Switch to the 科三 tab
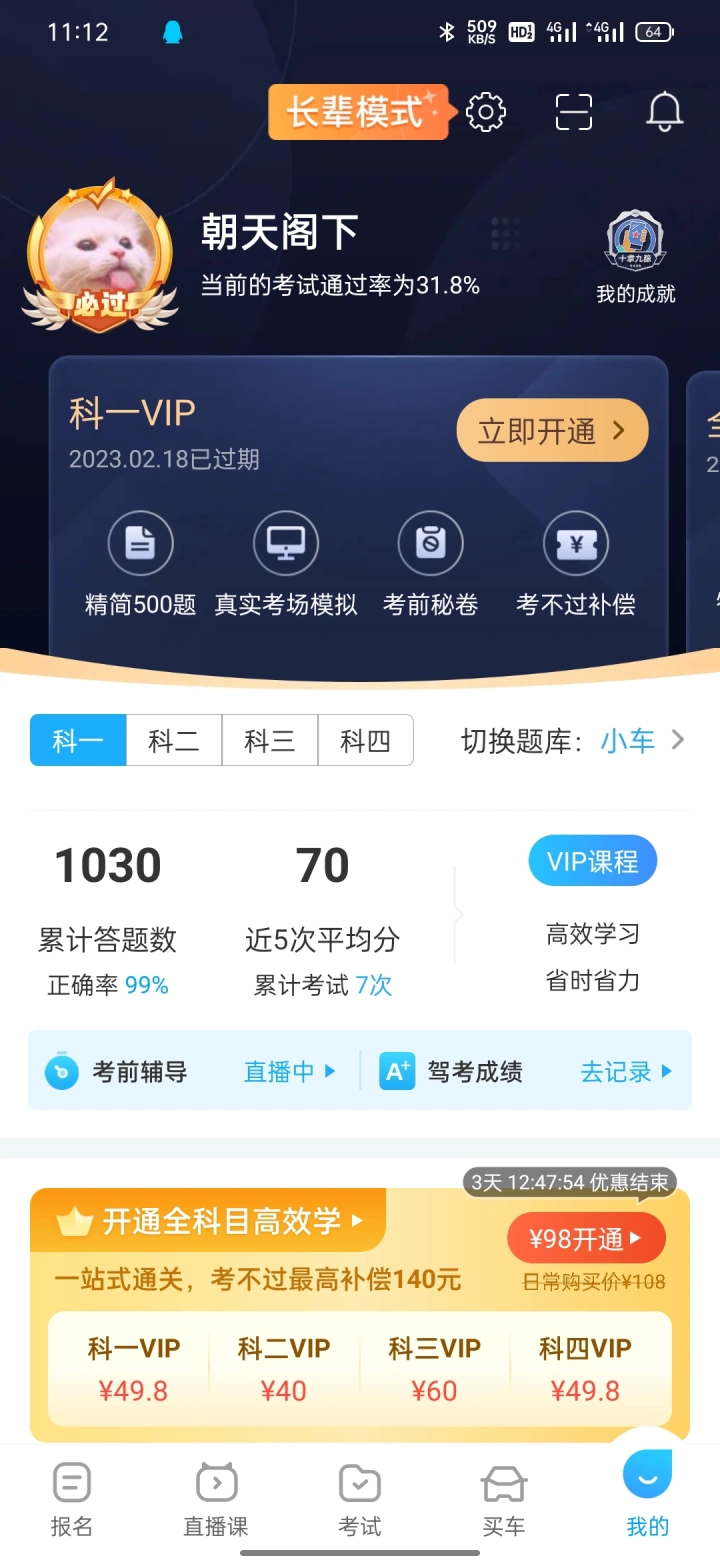Screen dimensions: 720x1560 coord(270,741)
